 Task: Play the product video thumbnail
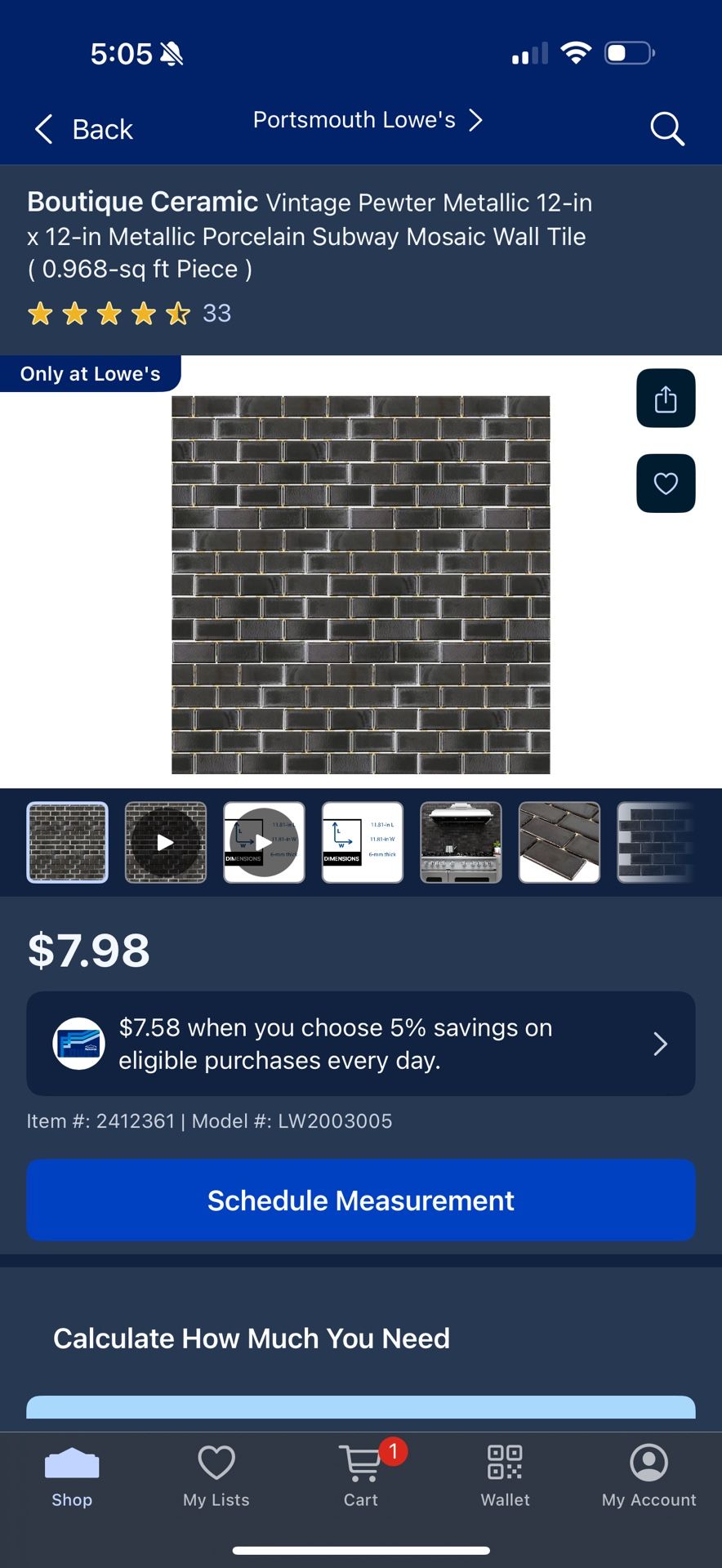[165, 842]
